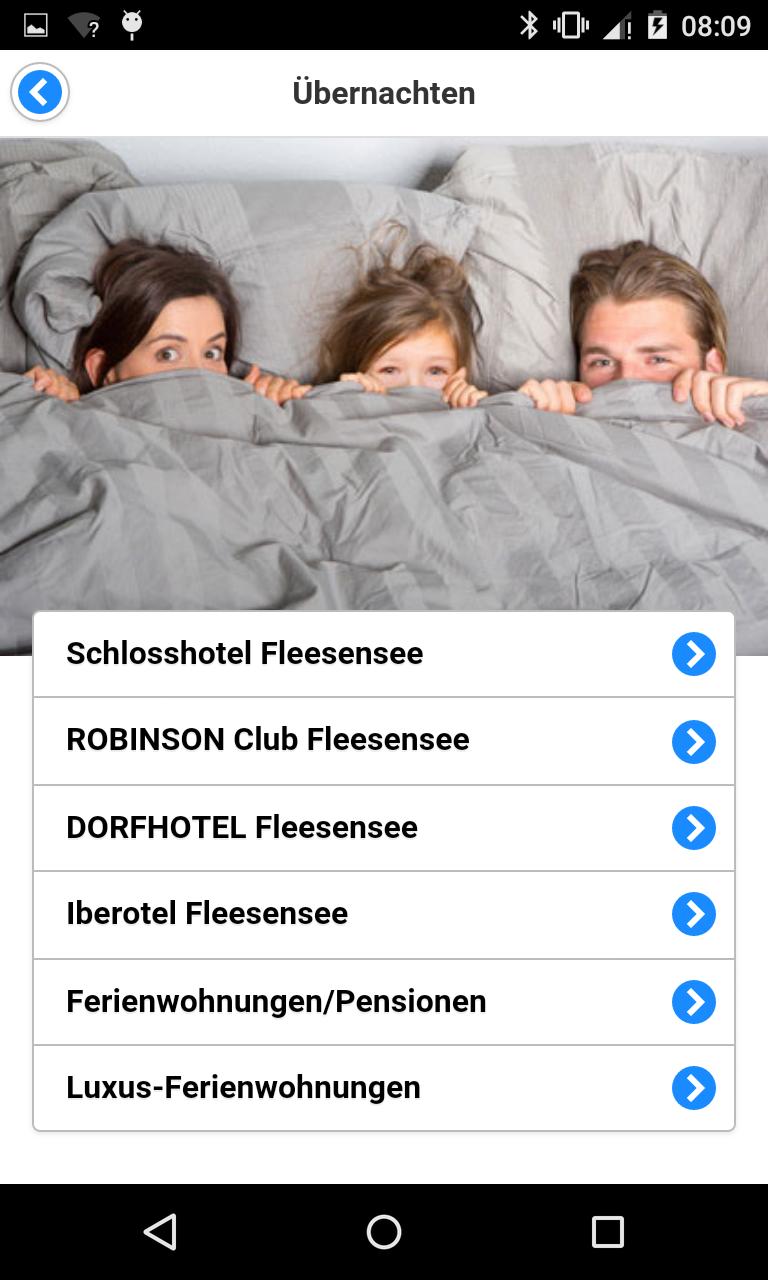Screen dimensions: 768x1280
Task: View Iberotel Fleesensee details
Action: (384, 914)
